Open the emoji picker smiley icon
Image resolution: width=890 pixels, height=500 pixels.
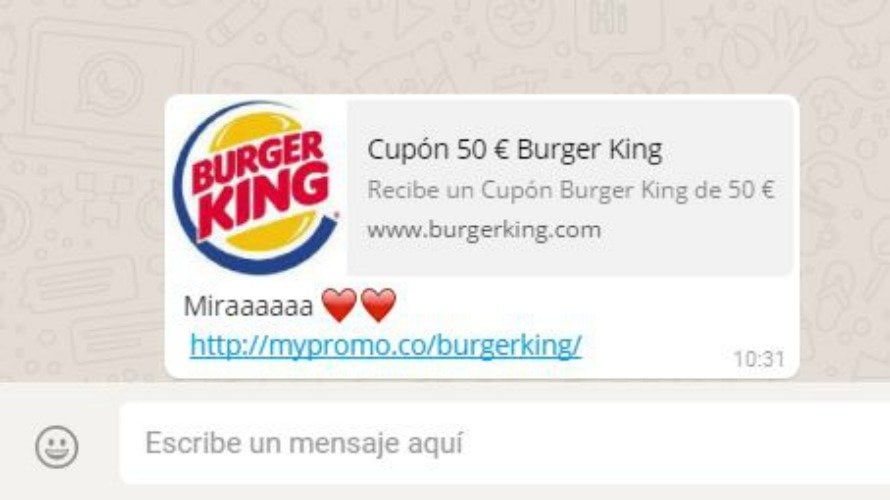57,445
